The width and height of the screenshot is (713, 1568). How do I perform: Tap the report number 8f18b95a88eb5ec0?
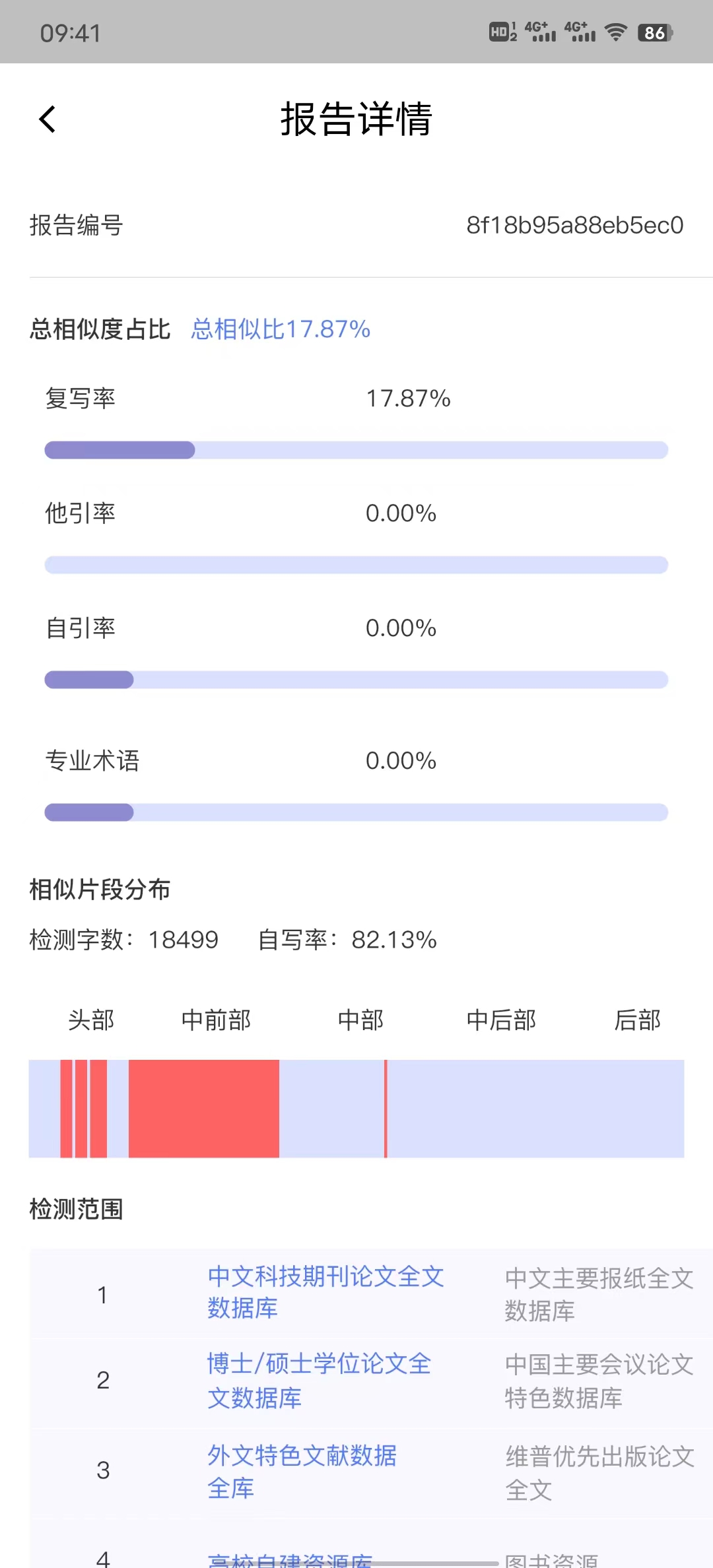pyautogui.click(x=574, y=226)
